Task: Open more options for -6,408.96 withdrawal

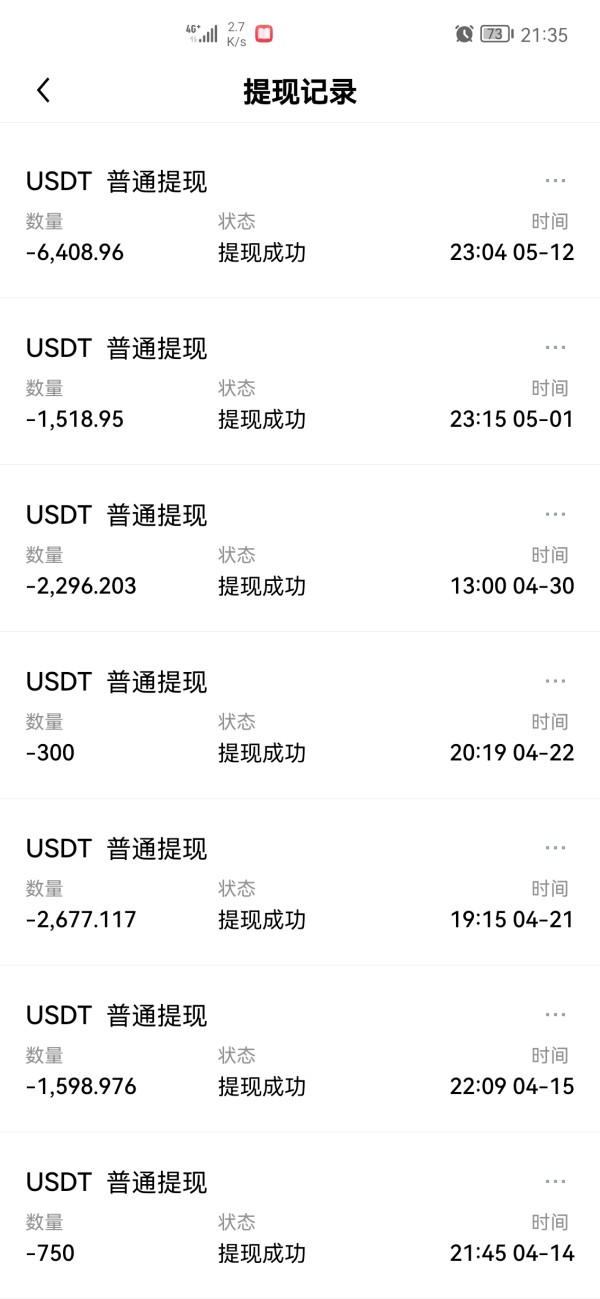Action: coord(555,181)
